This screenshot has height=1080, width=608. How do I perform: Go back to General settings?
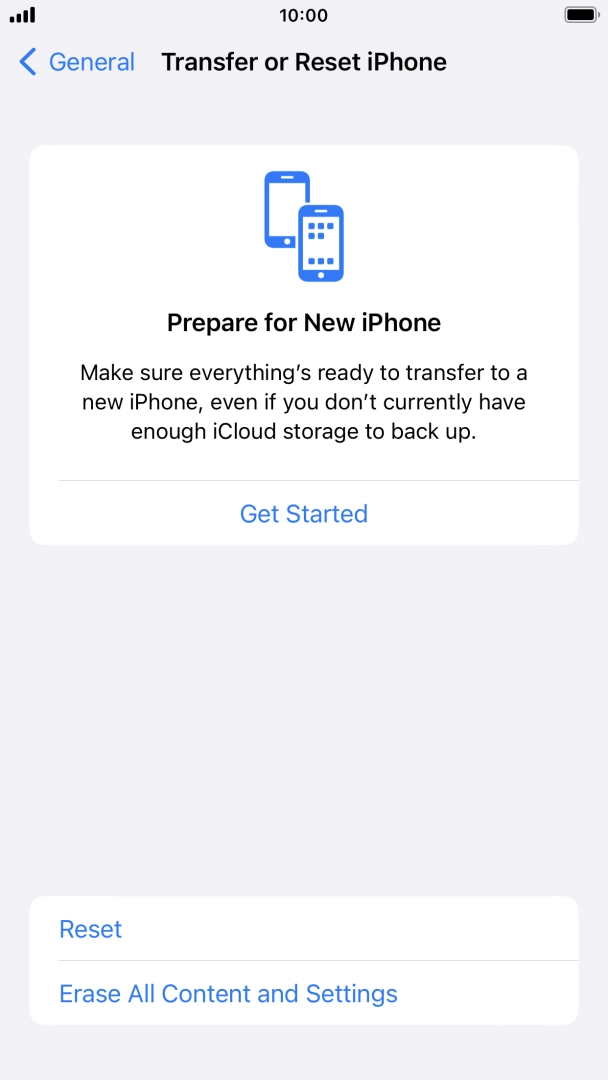tap(77, 62)
